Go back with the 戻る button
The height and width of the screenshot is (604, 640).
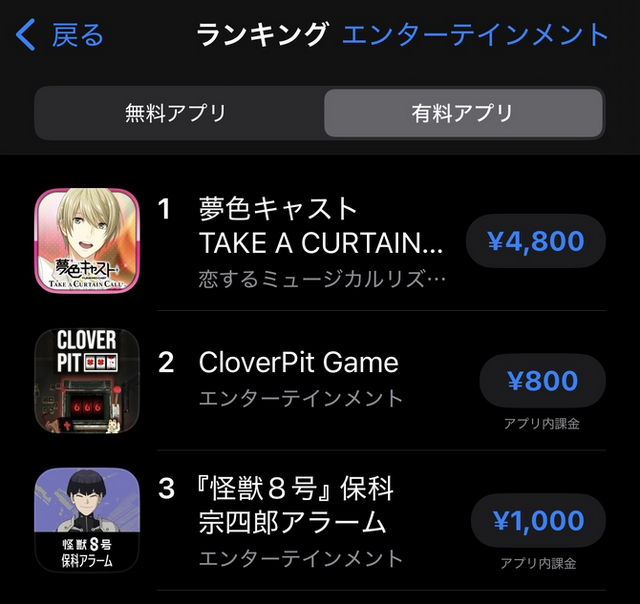point(60,36)
